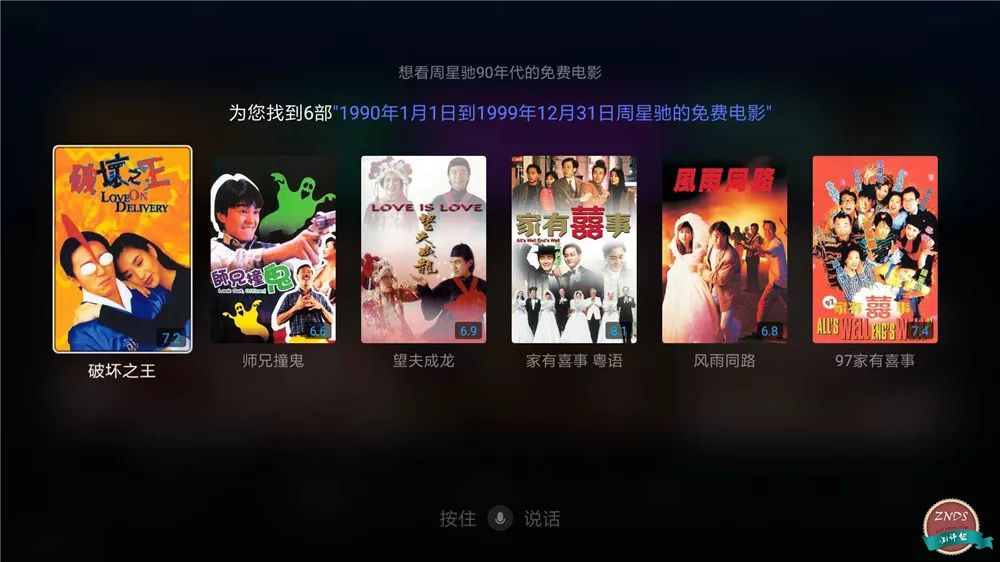Screen dimensions: 1000x562
Task: Open the movie 97家有喜事
Action: pyautogui.click(x=875, y=249)
